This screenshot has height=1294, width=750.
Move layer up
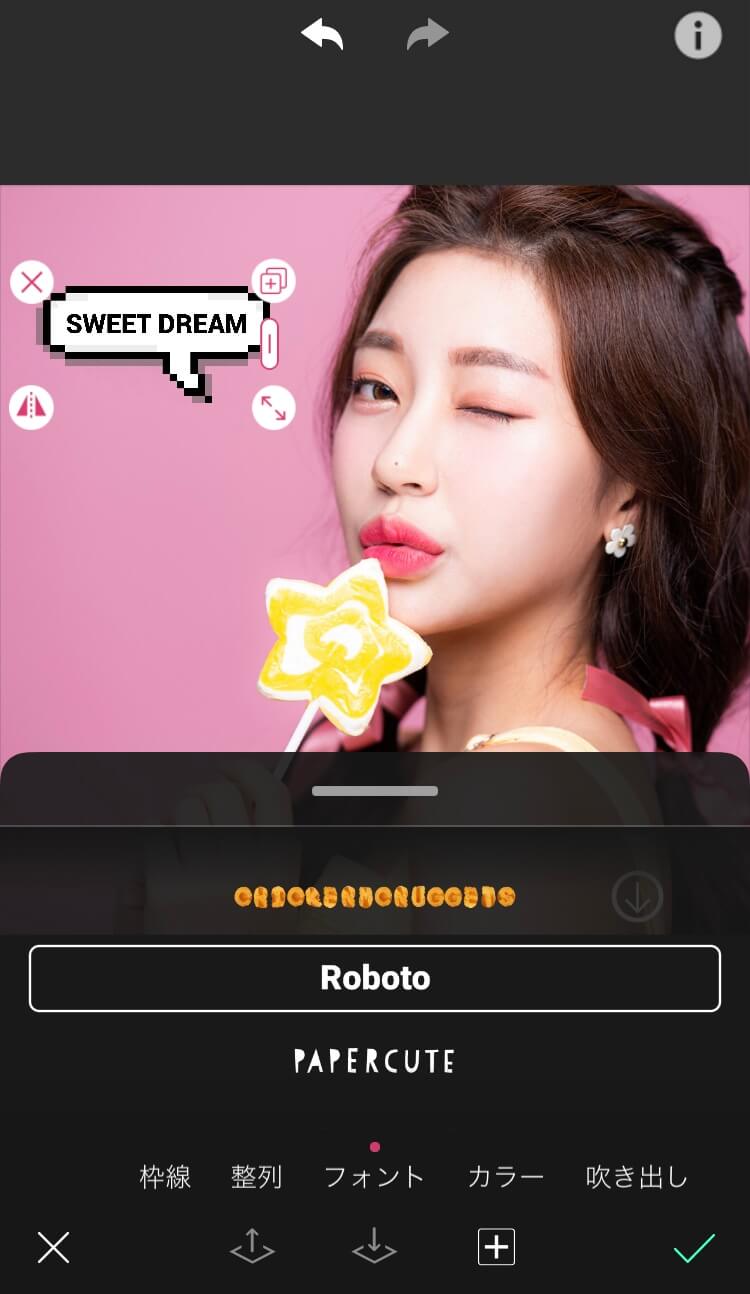click(x=252, y=1247)
